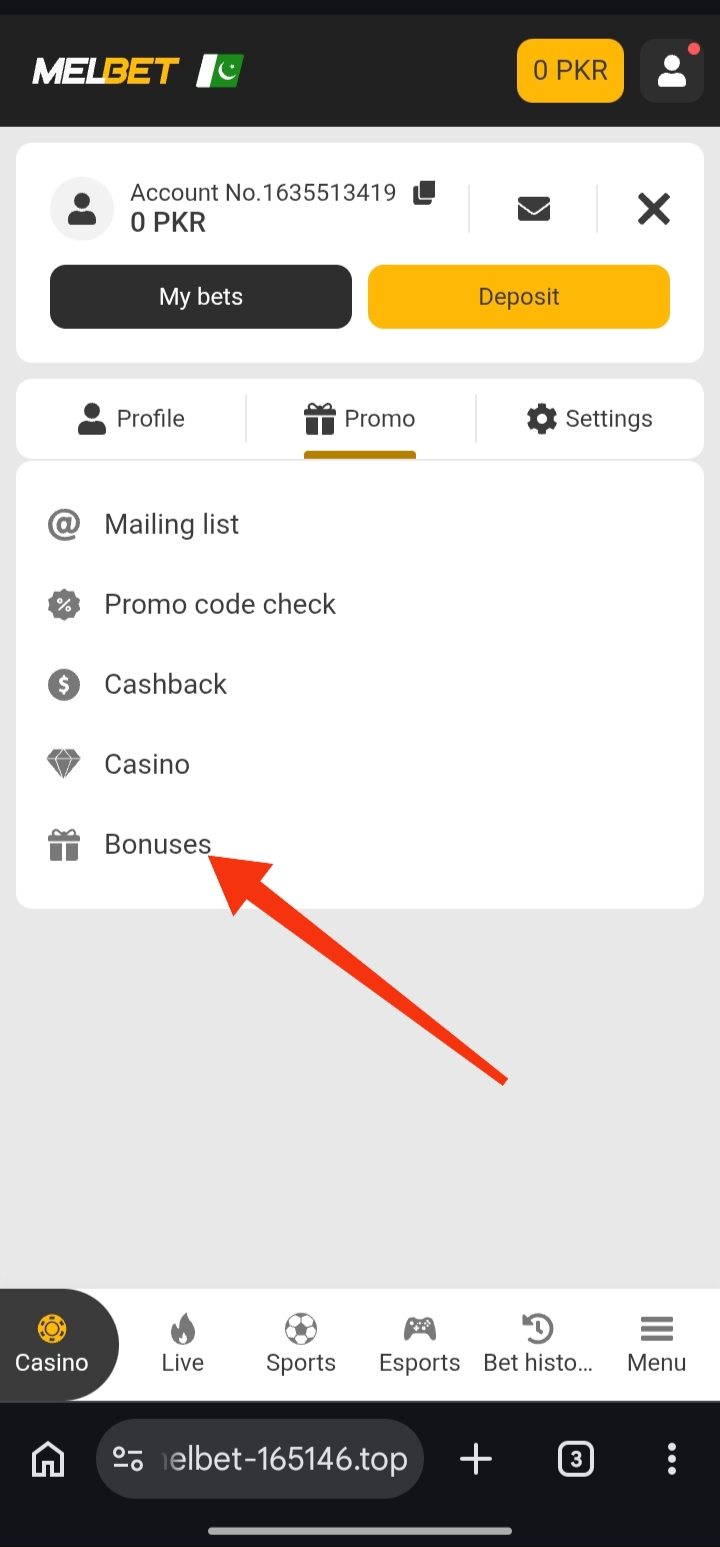Open the user profile icon in header
720x1547 pixels.
(671, 70)
